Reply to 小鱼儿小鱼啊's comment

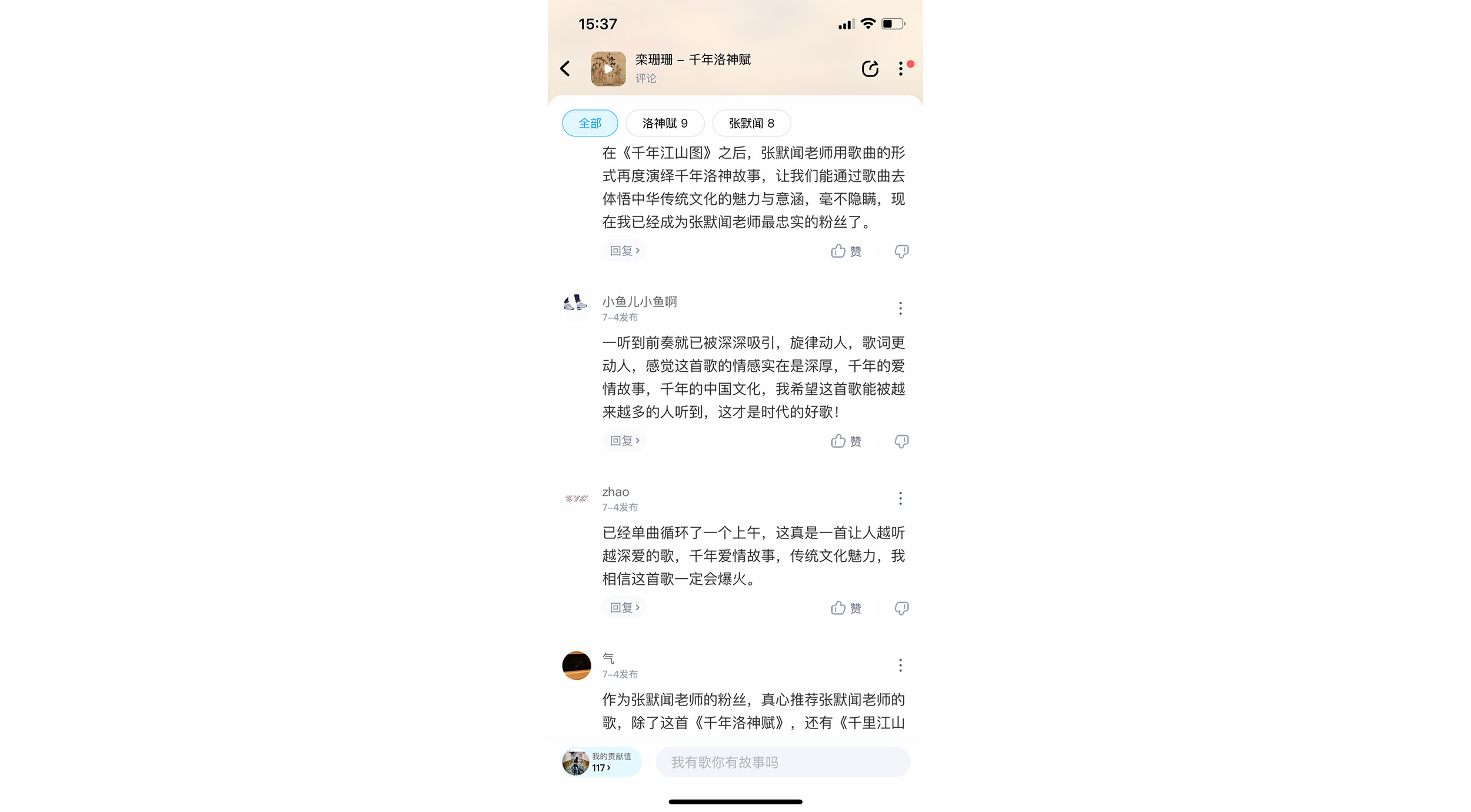click(x=624, y=441)
